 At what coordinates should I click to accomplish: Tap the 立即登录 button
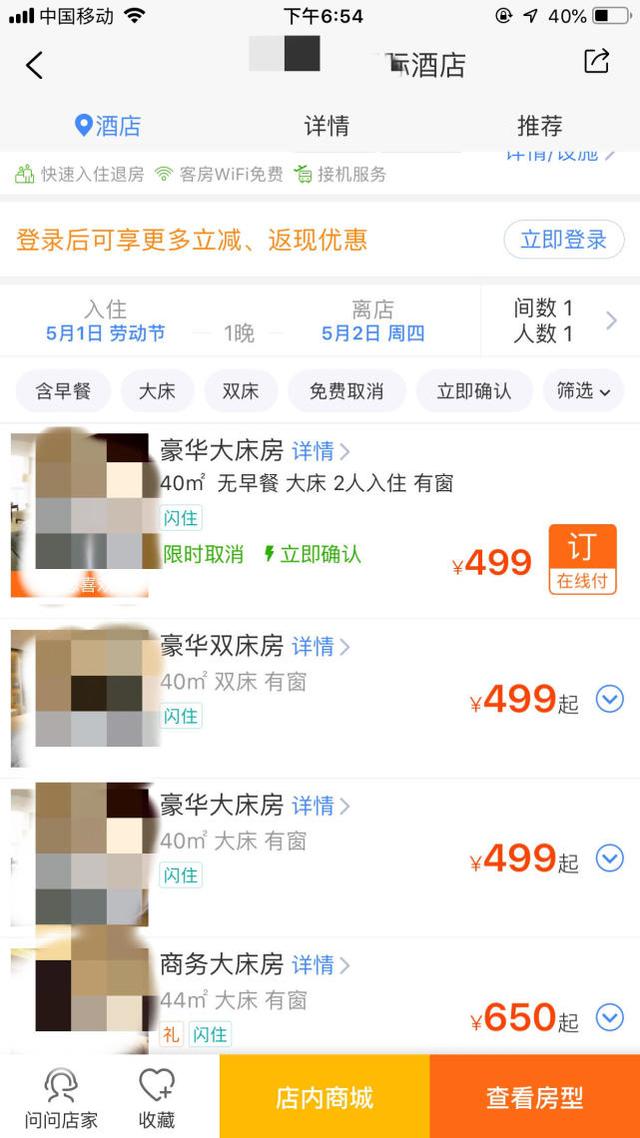564,240
